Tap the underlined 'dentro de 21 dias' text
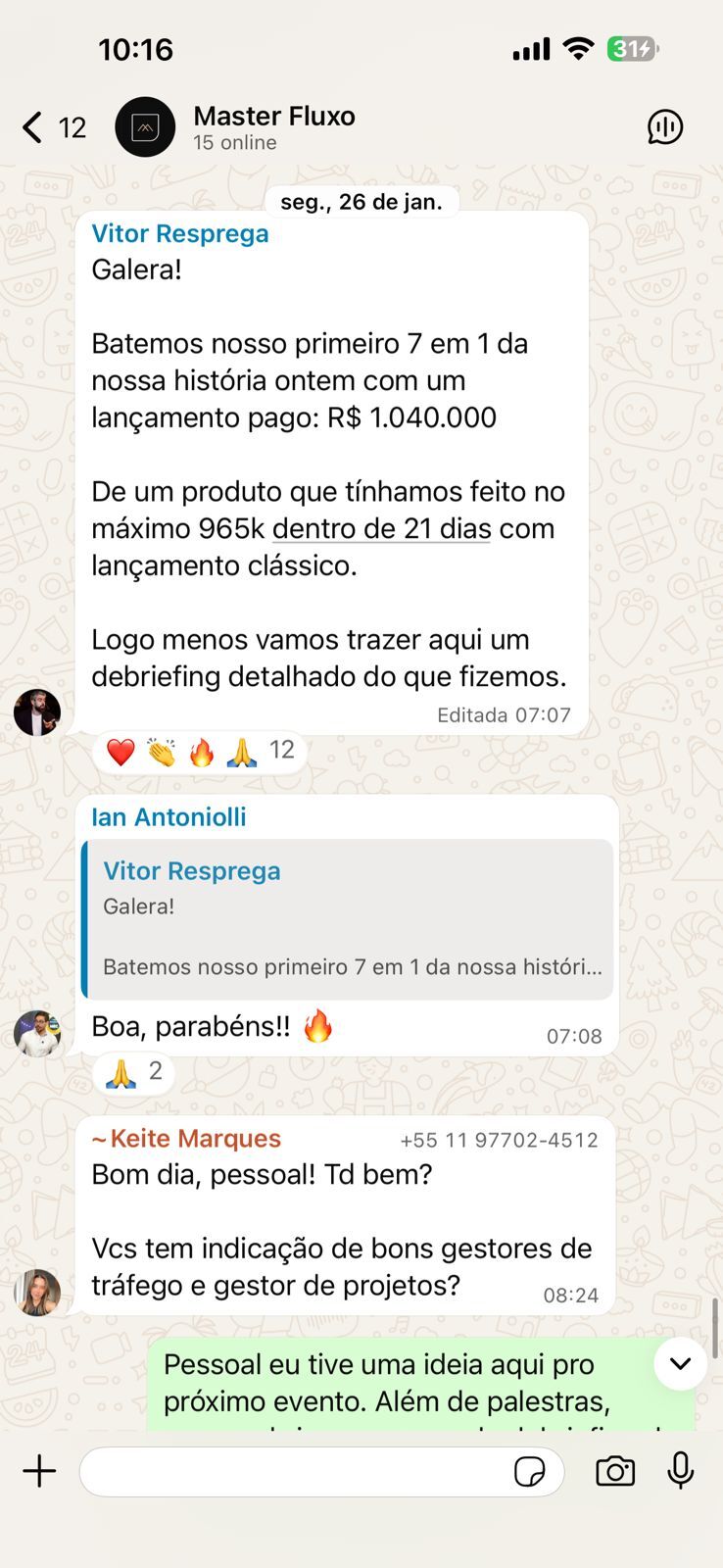The image size is (723, 1568). coord(381,529)
